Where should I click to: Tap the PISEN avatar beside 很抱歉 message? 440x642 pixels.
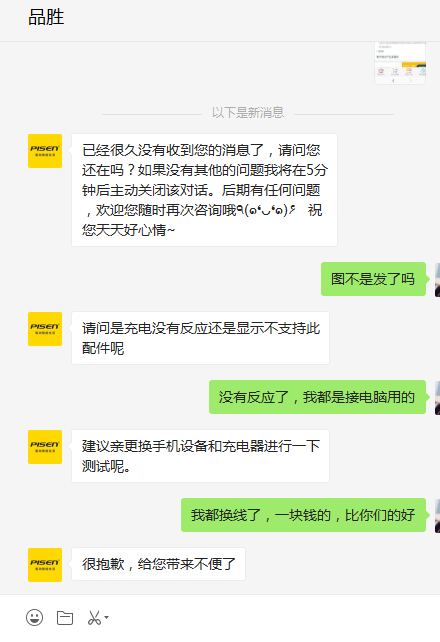pos(45,565)
